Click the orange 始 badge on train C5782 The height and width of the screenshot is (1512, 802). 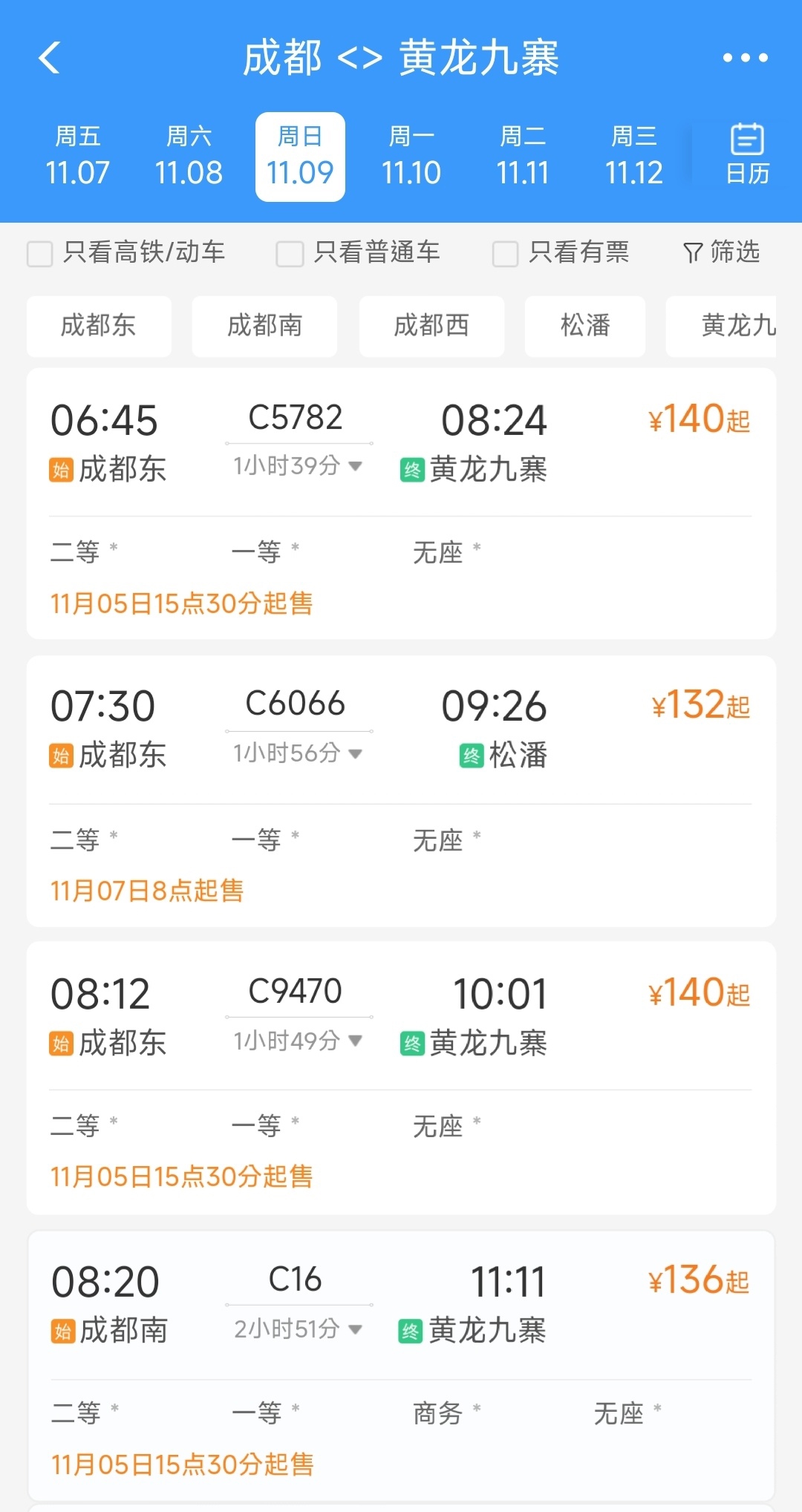point(60,469)
